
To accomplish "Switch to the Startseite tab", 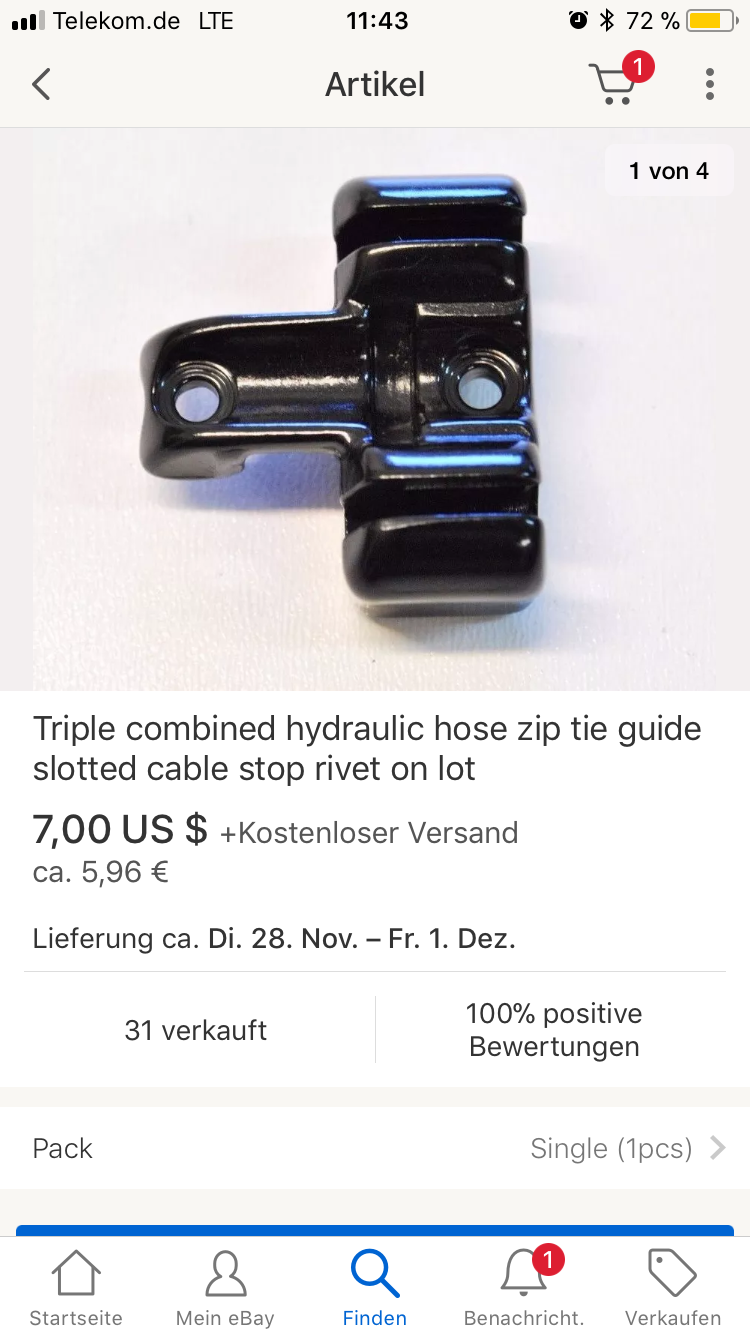I will (76, 1288).
